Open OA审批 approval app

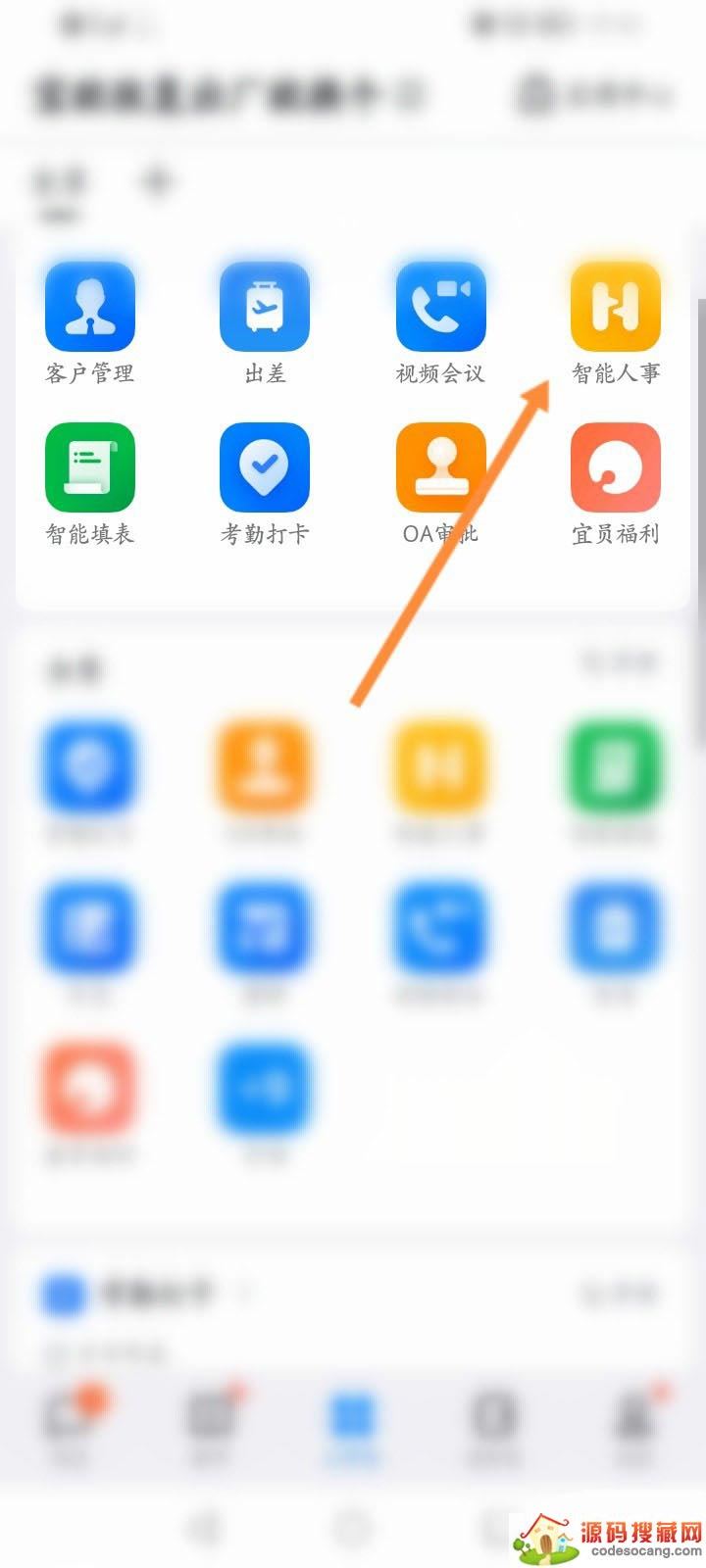[440, 467]
